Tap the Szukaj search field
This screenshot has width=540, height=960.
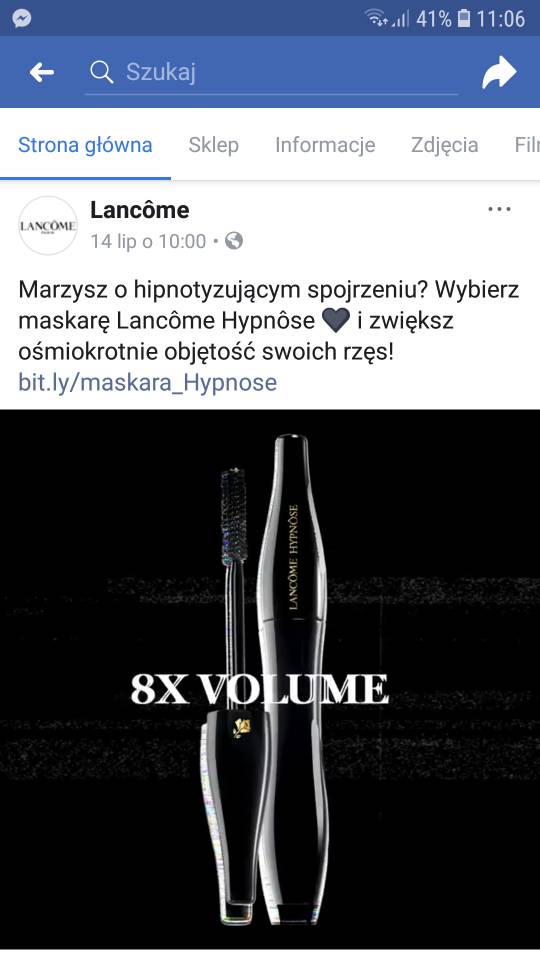pos(271,72)
